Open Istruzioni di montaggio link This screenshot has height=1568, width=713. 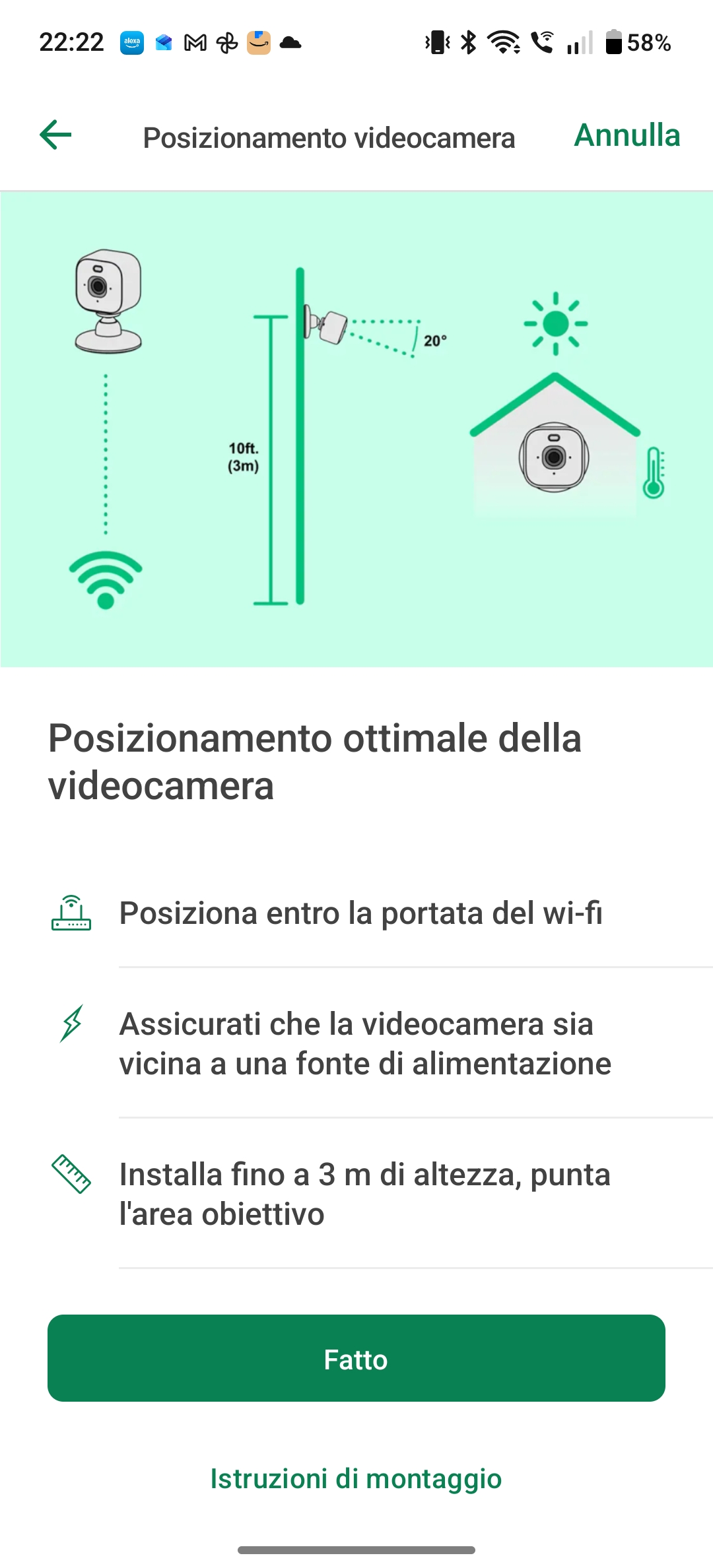(x=356, y=1478)
